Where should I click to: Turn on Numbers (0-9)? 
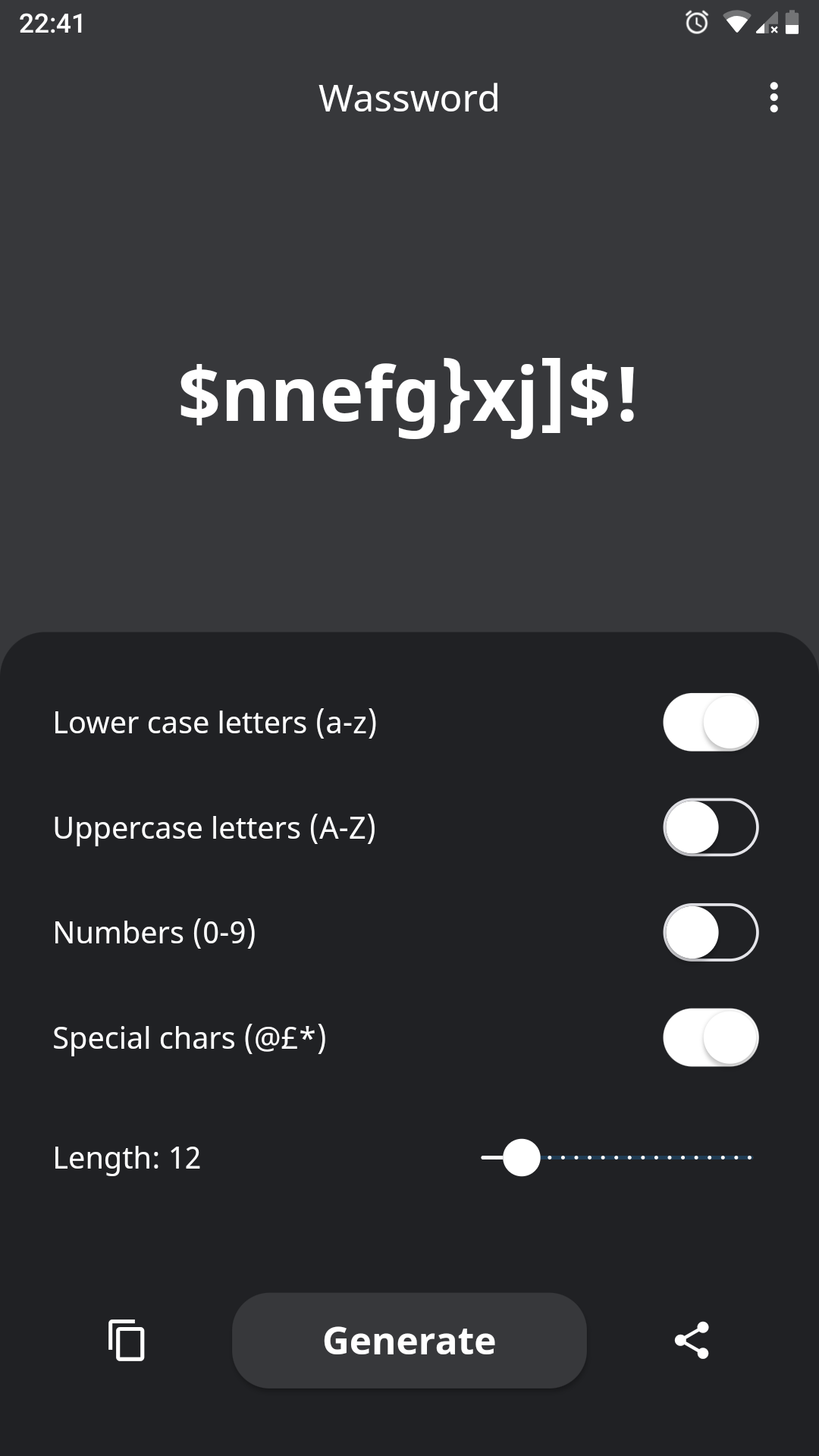[x=711, y=932]
